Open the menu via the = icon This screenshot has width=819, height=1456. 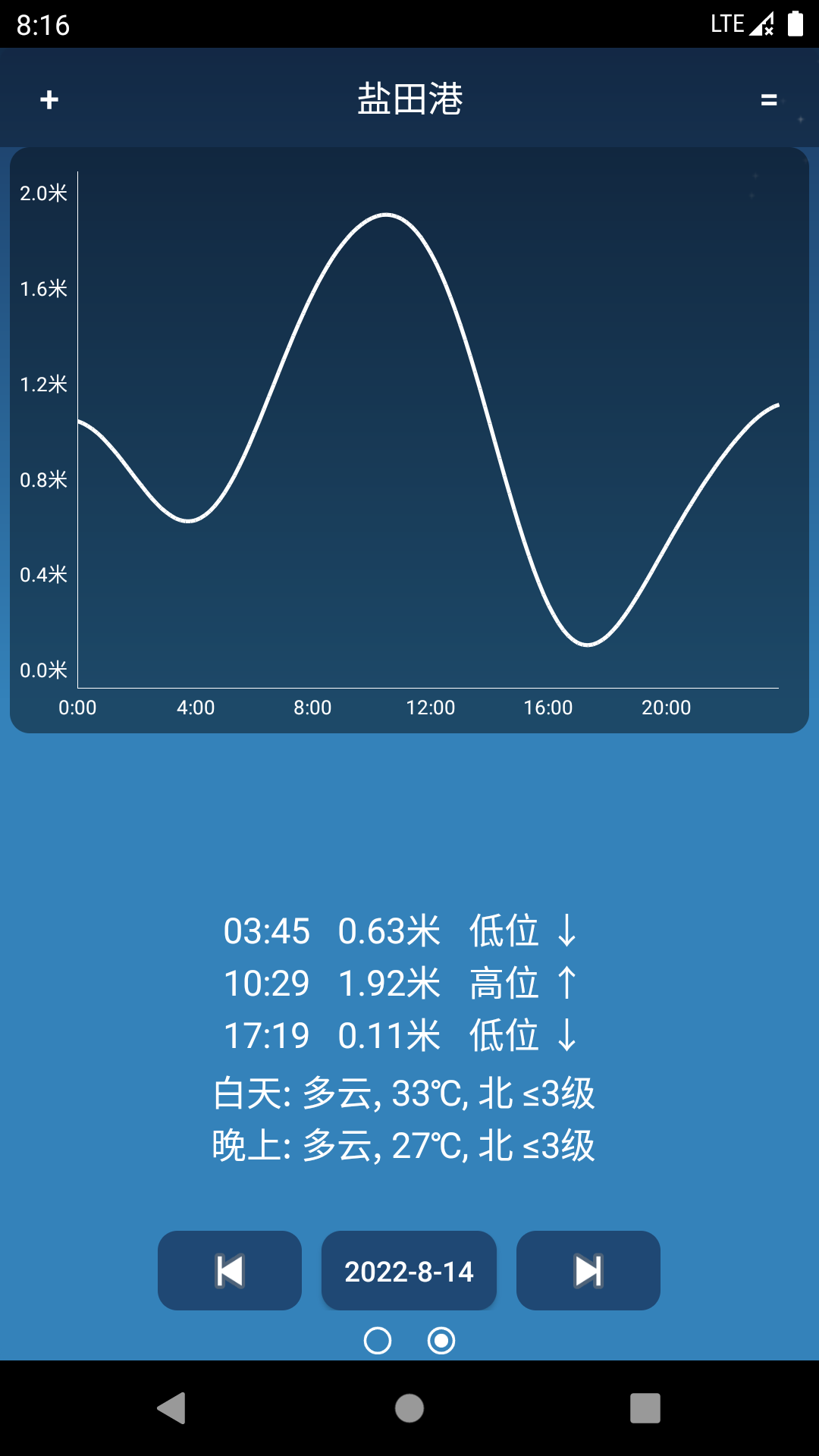768,99
